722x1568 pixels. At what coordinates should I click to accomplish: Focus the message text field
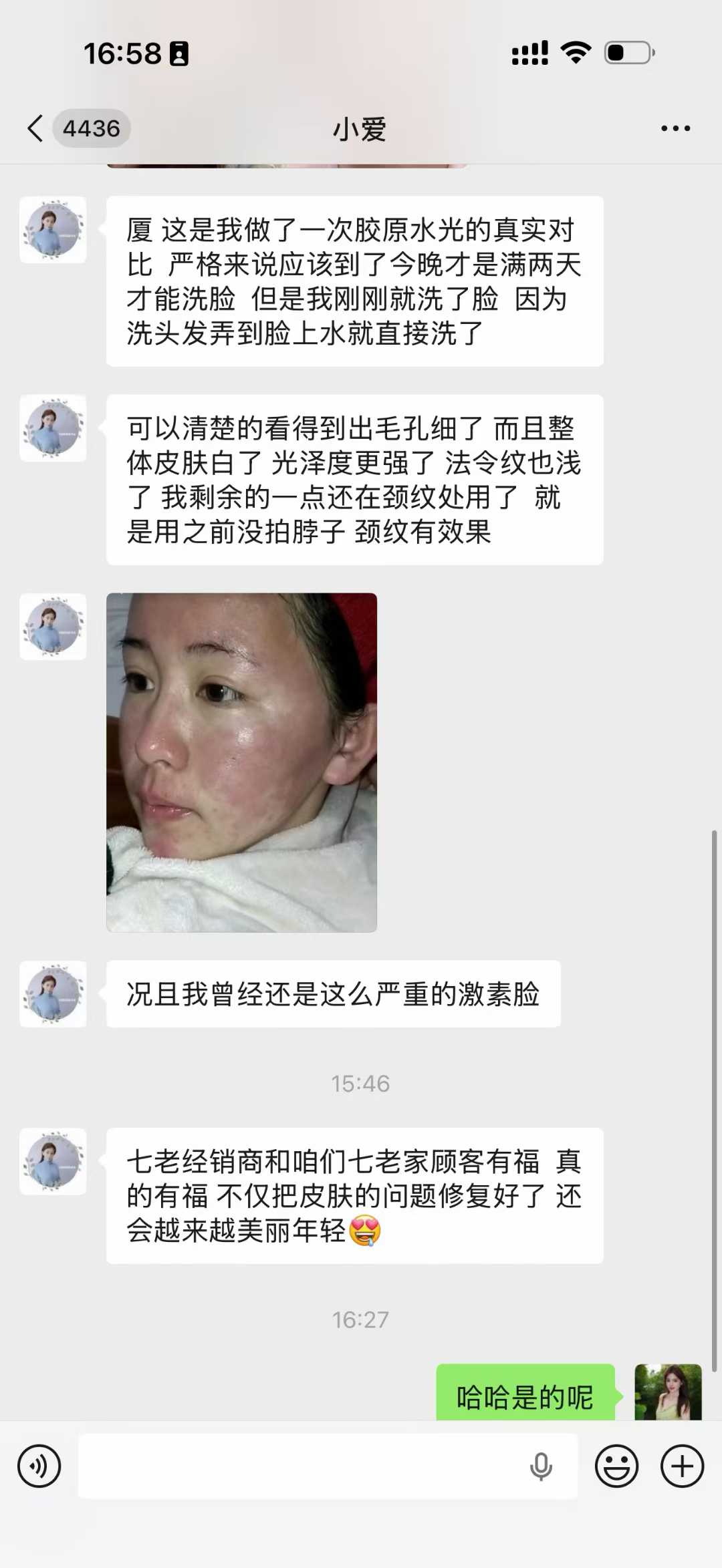301,1466
